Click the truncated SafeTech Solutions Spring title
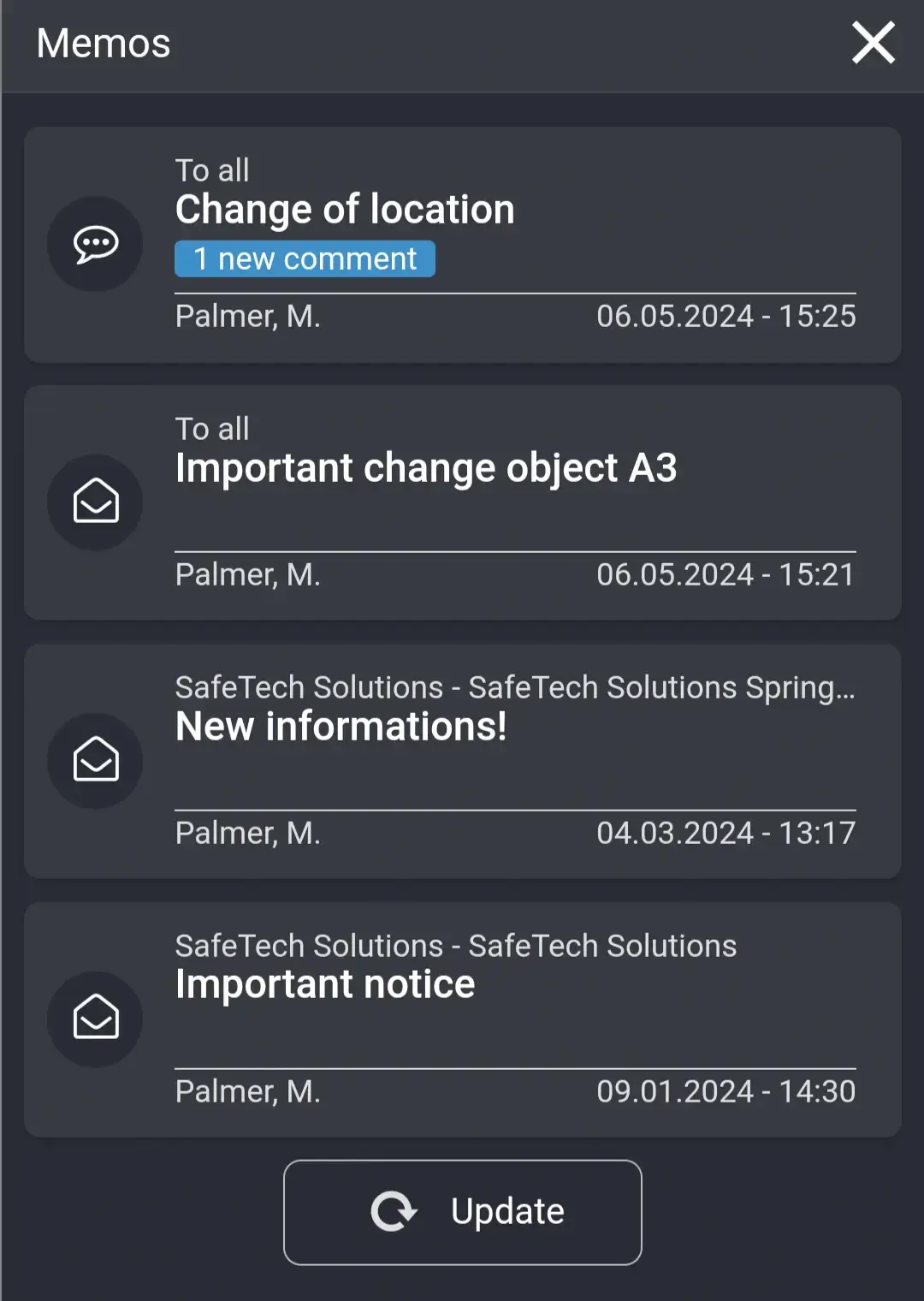The width and height of the screenshot is (924, 1301). (x=514, y=686)
